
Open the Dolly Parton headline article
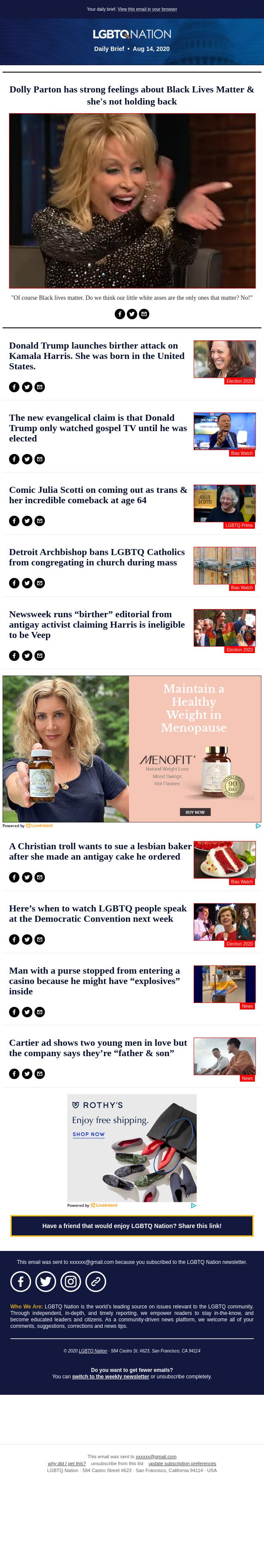point(132,95)
